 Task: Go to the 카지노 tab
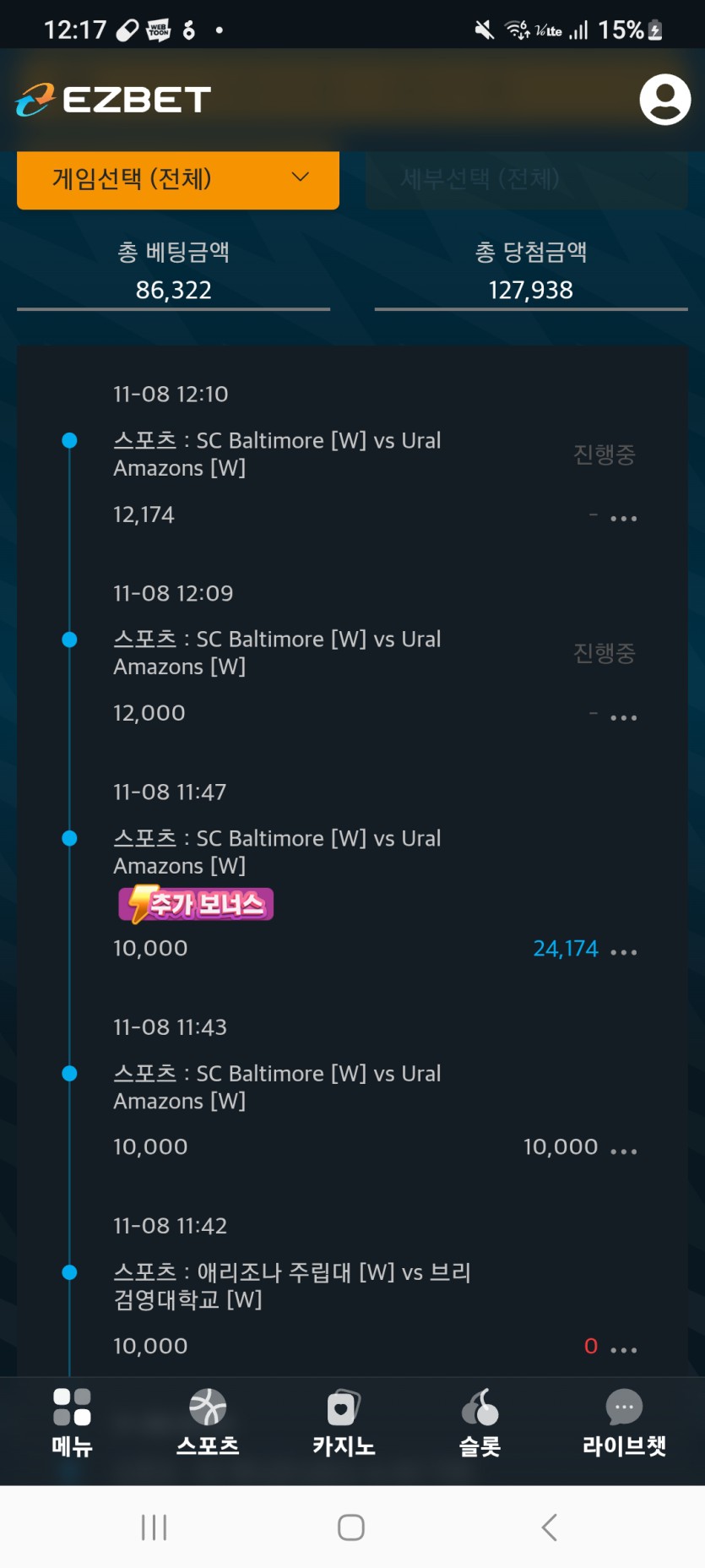pos(344,1424)
